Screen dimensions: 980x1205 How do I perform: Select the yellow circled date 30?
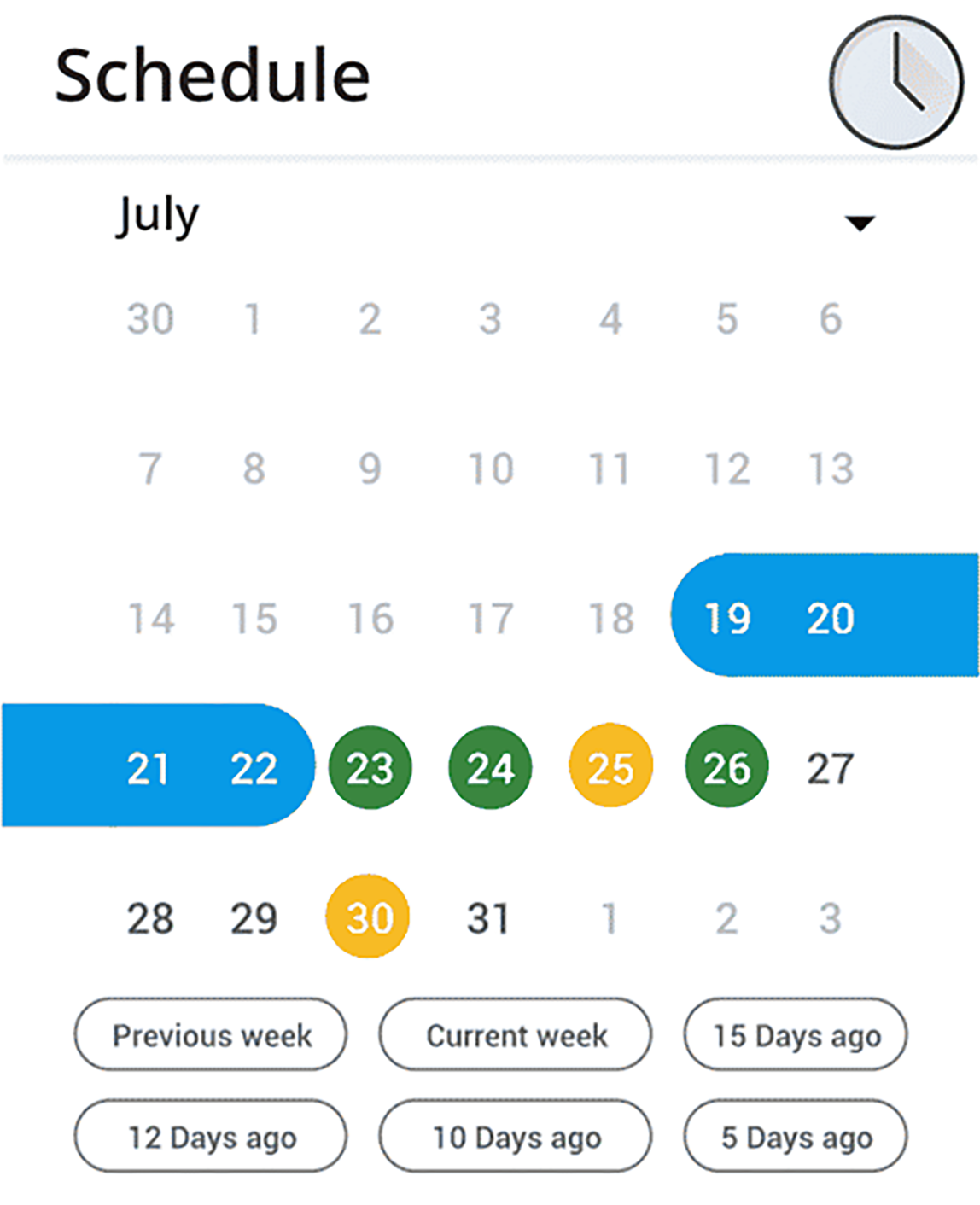367,915
